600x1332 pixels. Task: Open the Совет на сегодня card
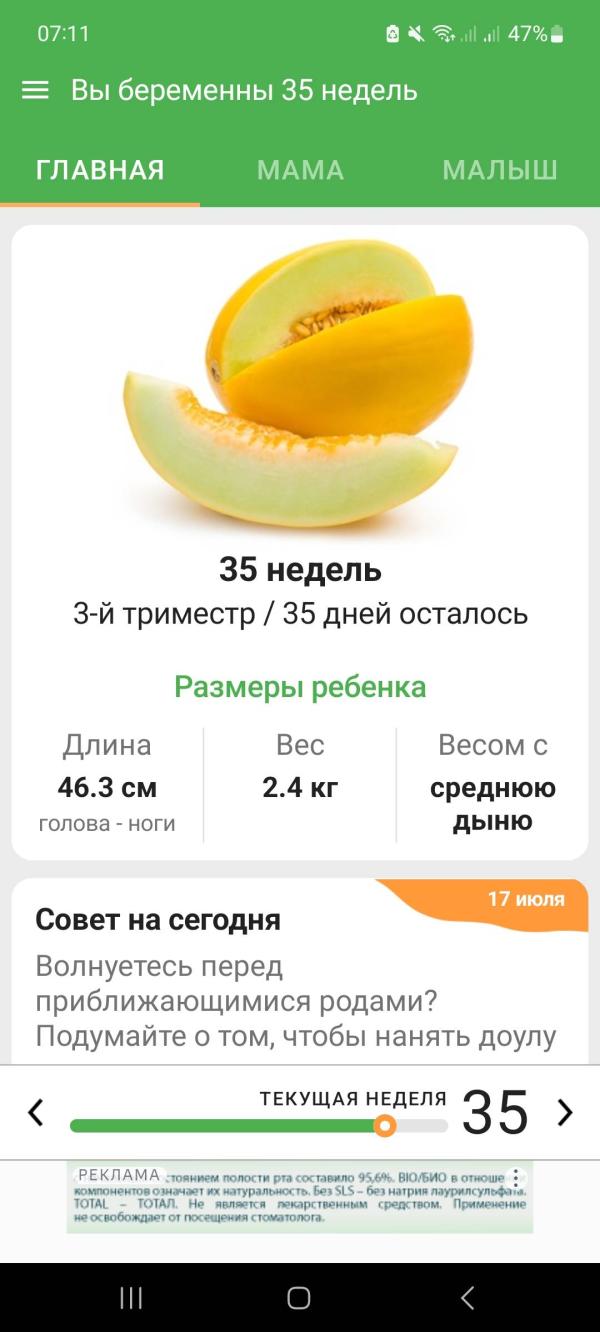click(300, 970)
